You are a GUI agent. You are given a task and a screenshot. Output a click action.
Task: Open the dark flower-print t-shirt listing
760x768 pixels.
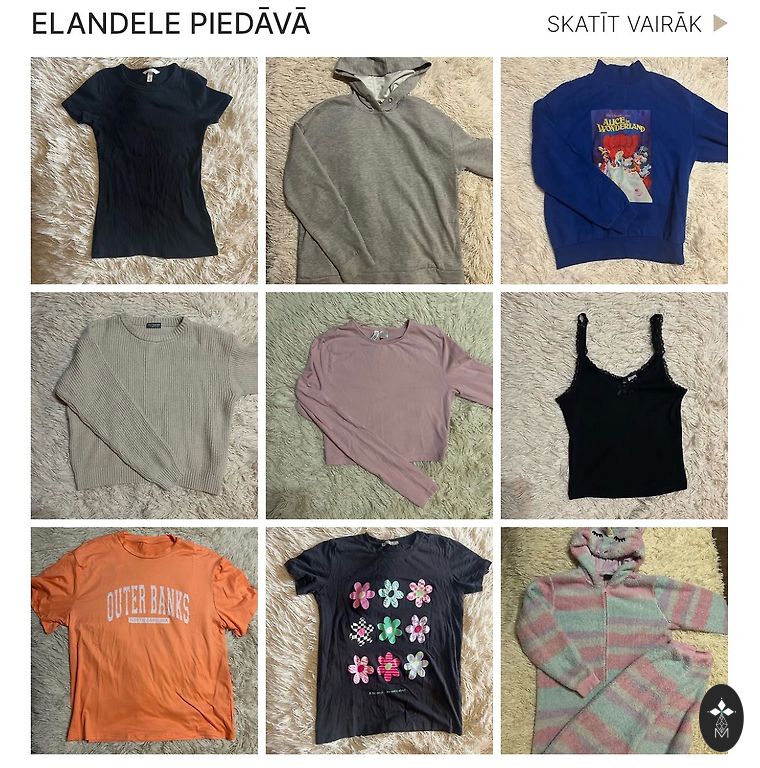point(379,640)
